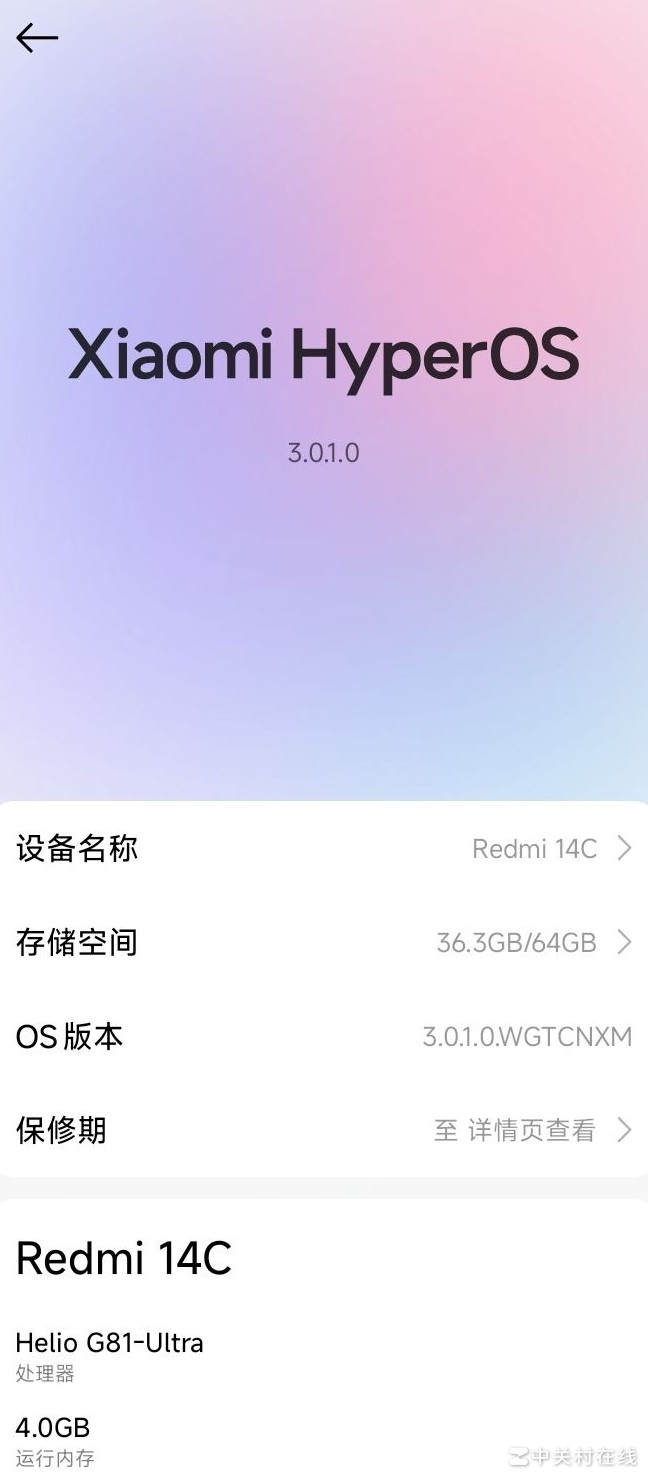
Task: Go back using the top-left arrow
Action: [37, 38]
